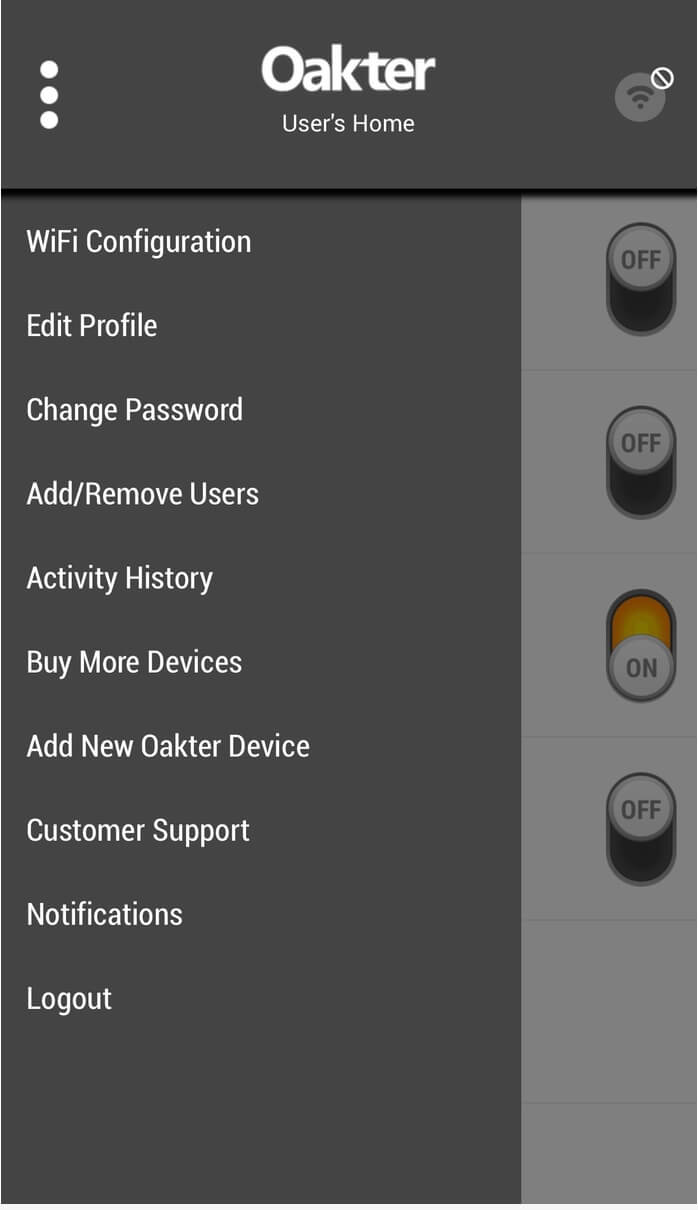
Task: View Activity History
Action: click(120, 578)
